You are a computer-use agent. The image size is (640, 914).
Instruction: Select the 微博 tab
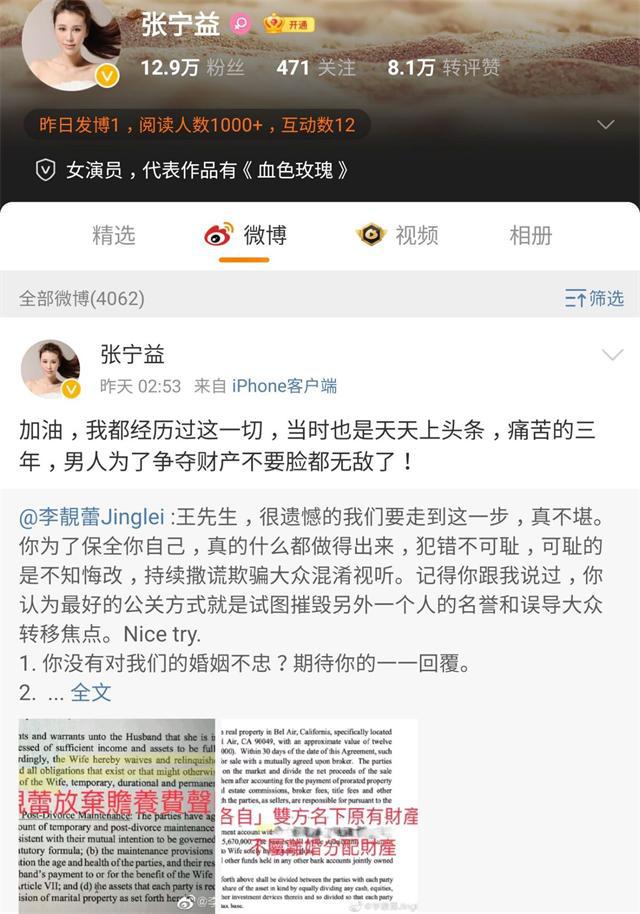point(246,235)
